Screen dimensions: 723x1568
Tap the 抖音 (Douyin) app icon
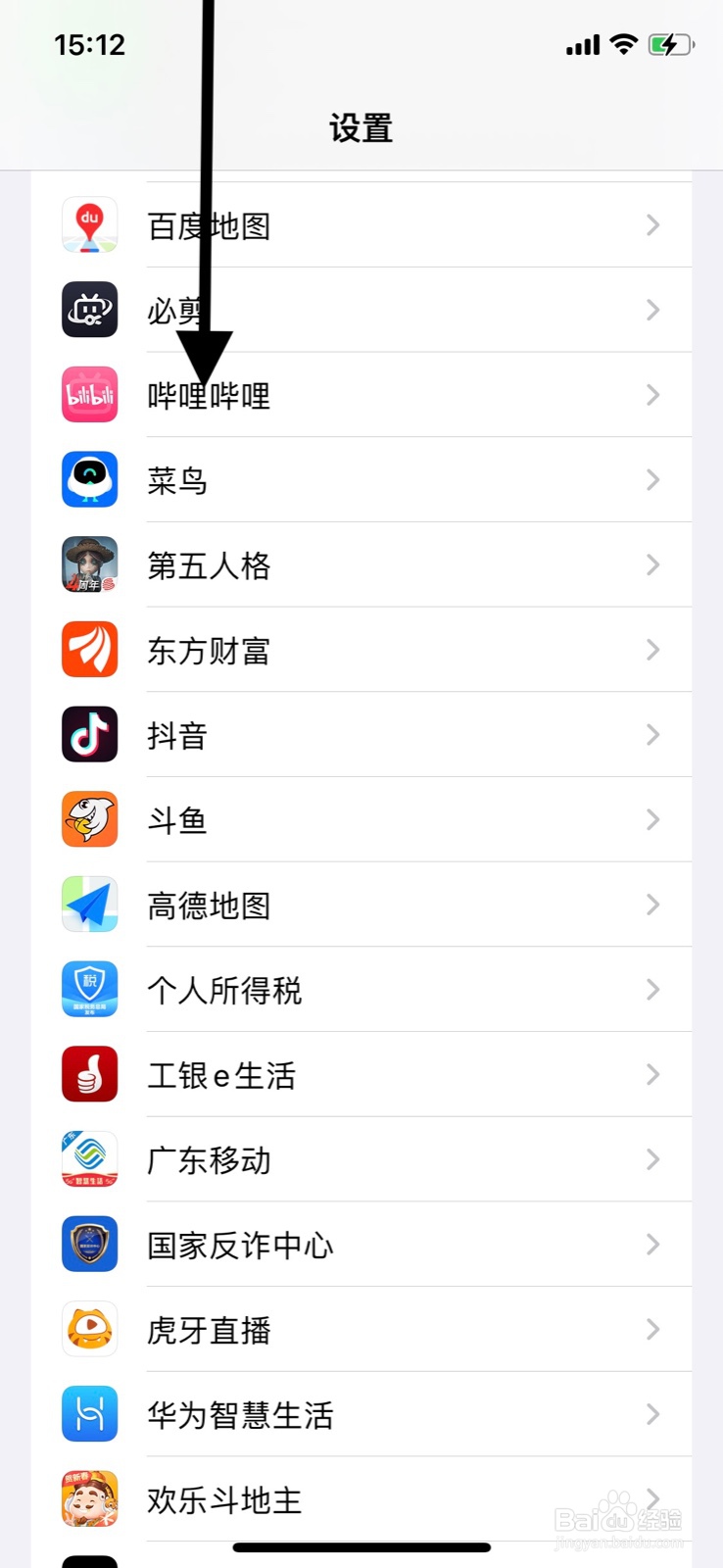pyautogui.click(x=89, y=735)
